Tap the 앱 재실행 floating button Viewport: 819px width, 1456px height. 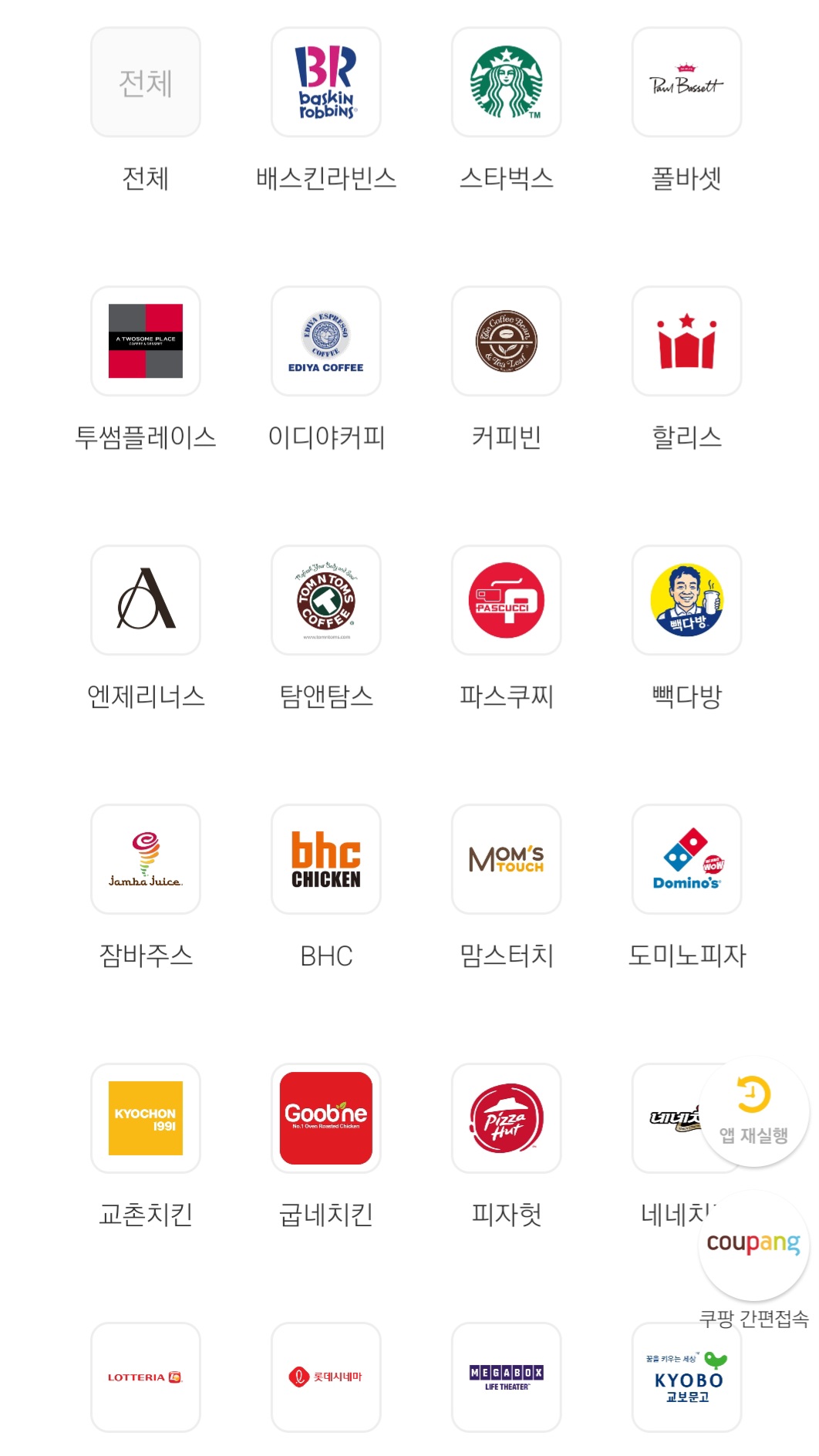(x=753, y=1111)
